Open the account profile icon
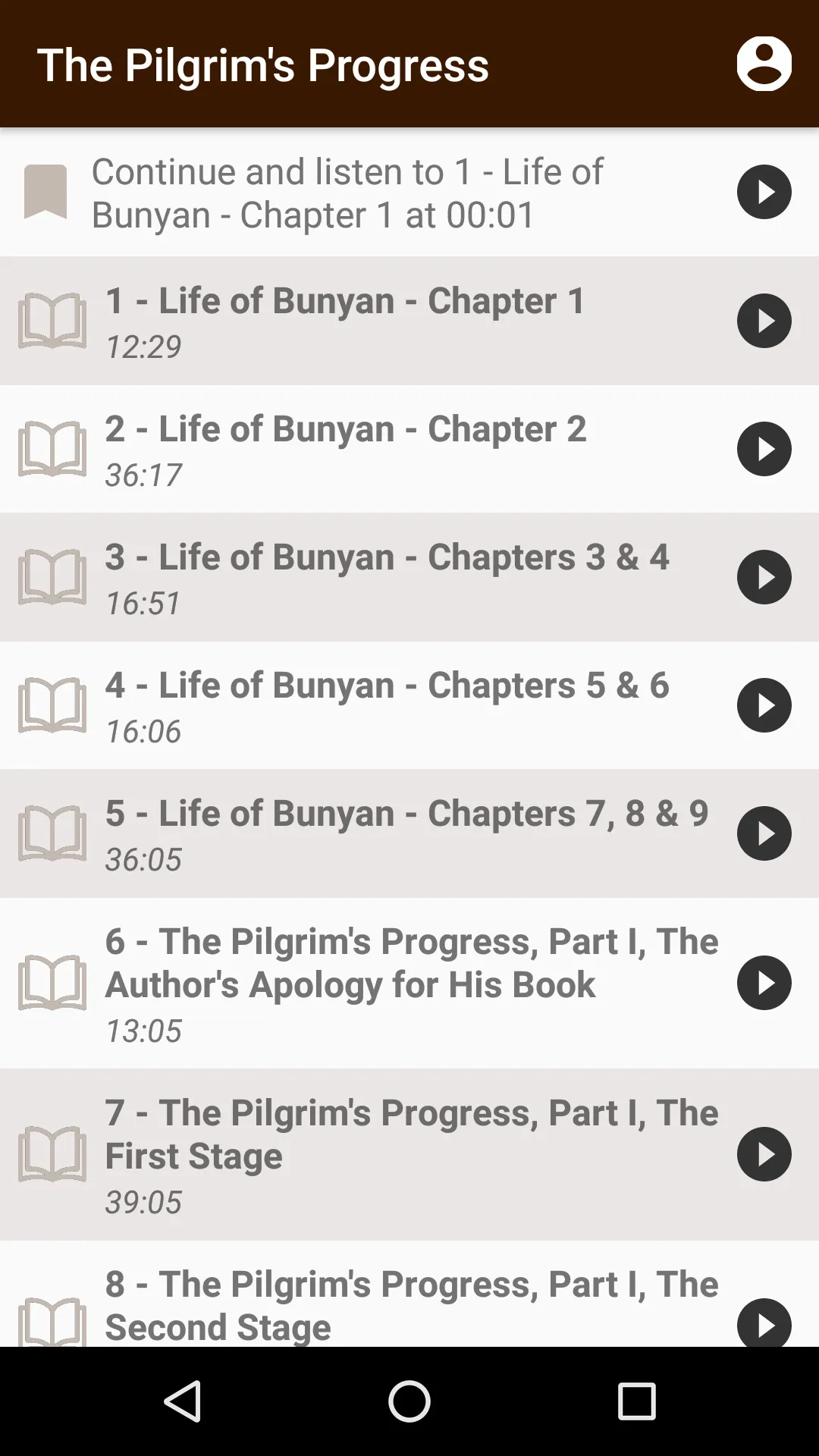The height and width of the screenshot is (1456, 819). pos(764,64)
